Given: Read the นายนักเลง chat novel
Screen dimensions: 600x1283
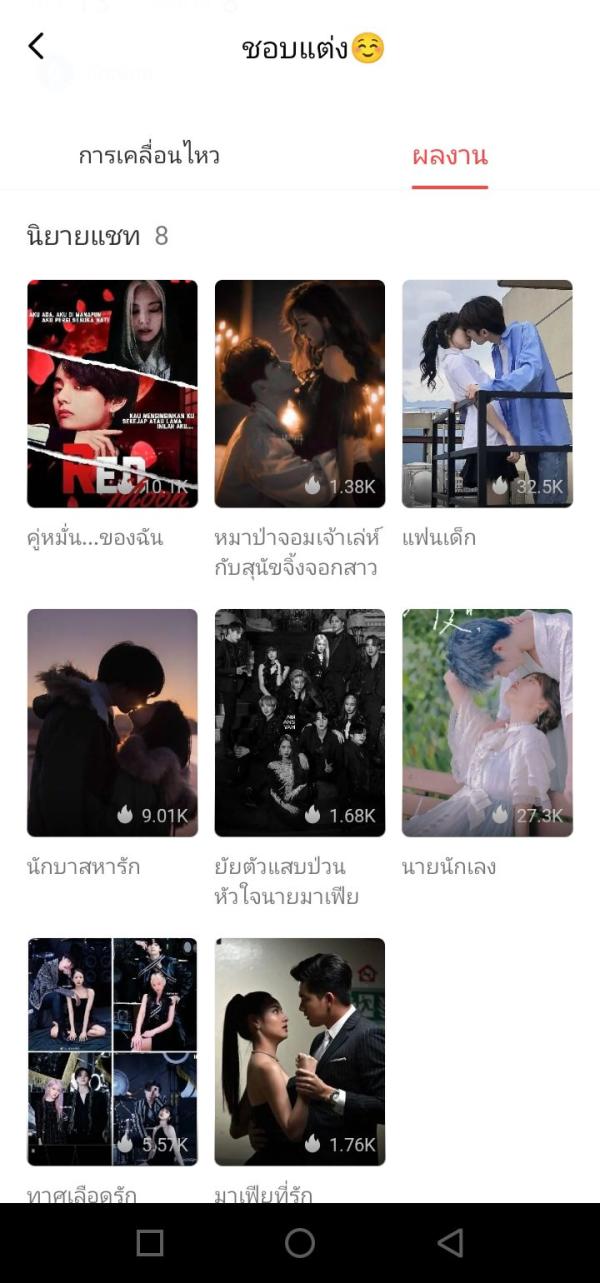Looking at the screenshot, I should 487,722.
